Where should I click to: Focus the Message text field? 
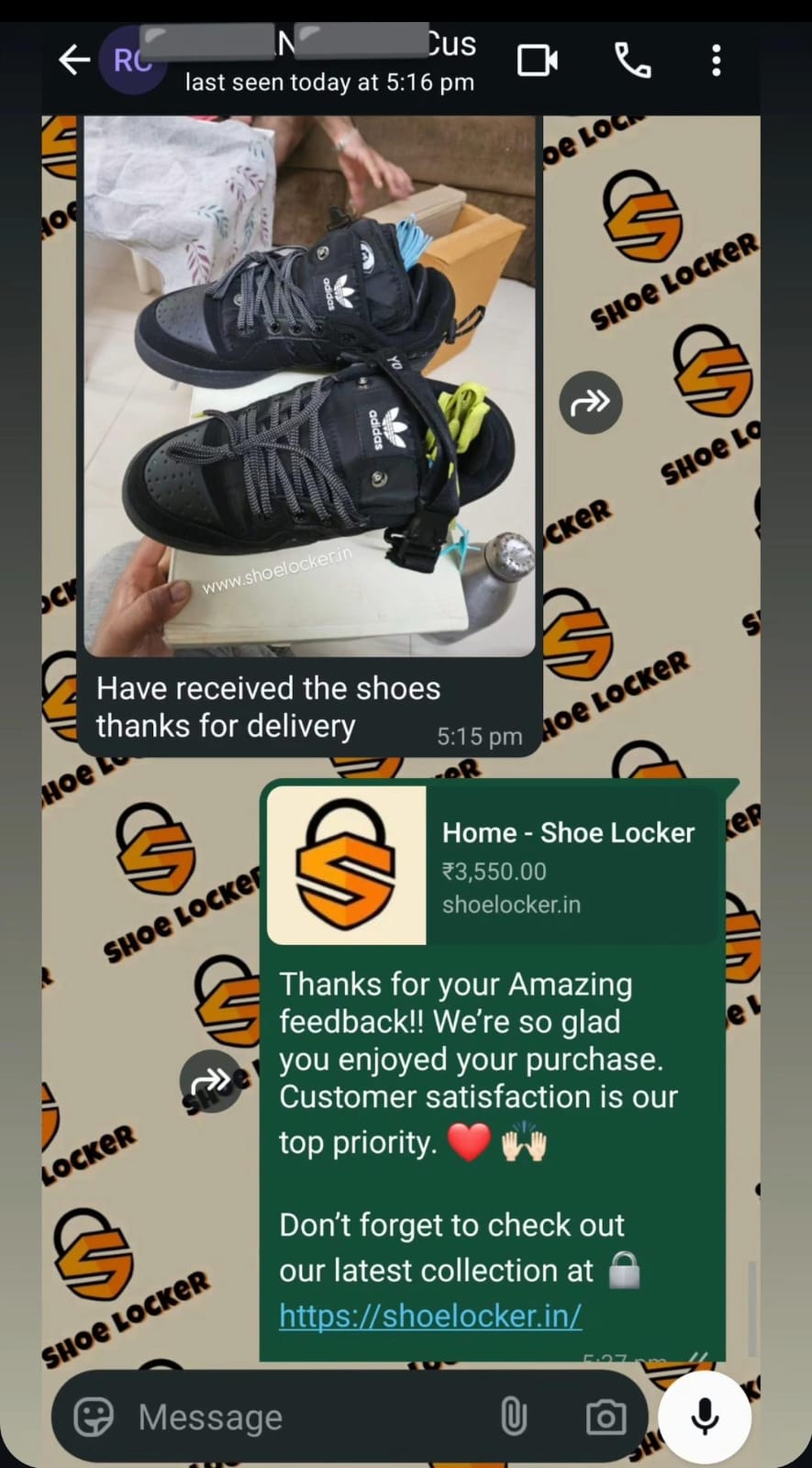(303, 1417)
